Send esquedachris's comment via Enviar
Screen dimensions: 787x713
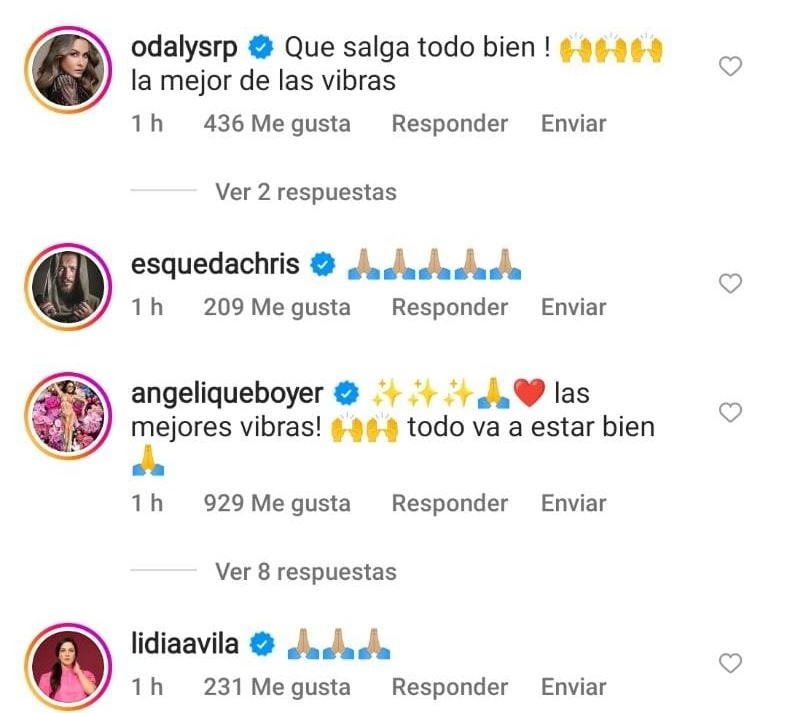point(573,307)
